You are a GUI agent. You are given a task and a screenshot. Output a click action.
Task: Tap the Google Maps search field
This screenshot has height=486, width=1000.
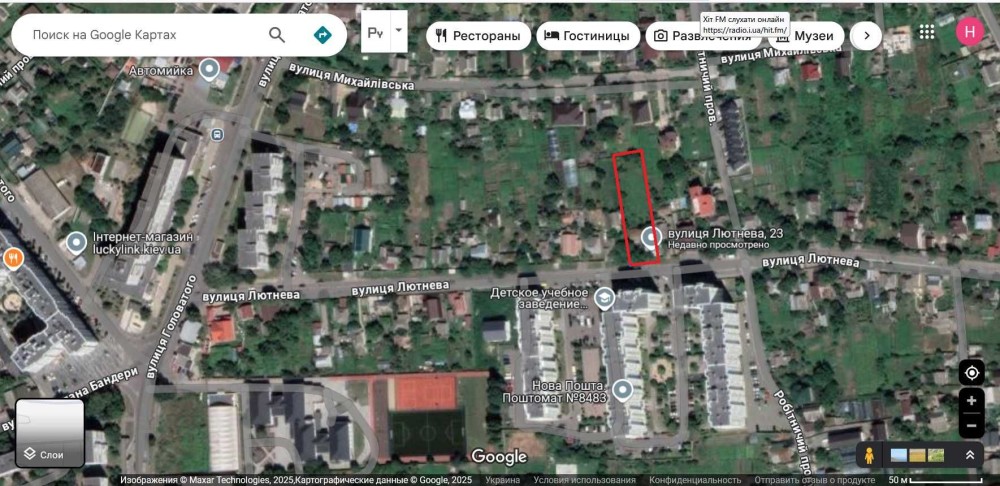pos(140,35)
